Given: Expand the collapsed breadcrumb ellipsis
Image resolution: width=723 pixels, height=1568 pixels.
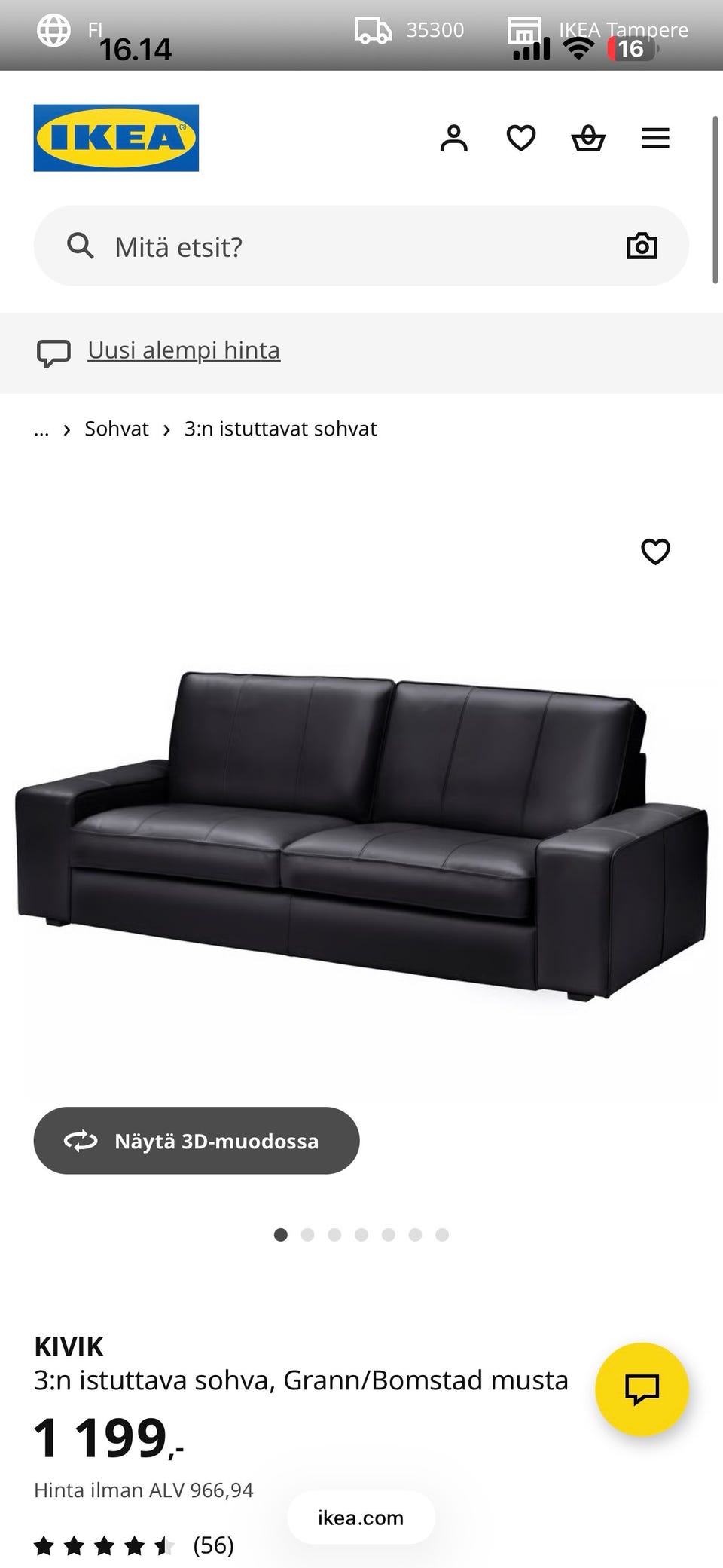Looking at the screenshot, I should [x=41, y=429].
